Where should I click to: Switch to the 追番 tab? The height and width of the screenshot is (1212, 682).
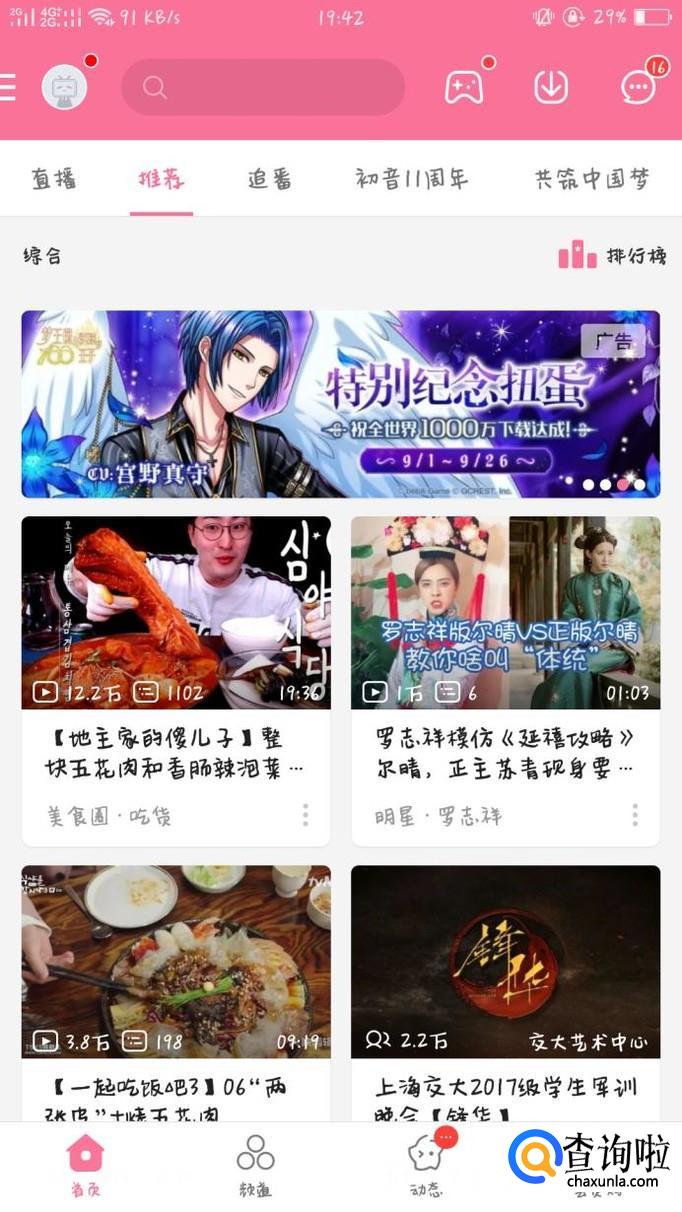(270, 179)
